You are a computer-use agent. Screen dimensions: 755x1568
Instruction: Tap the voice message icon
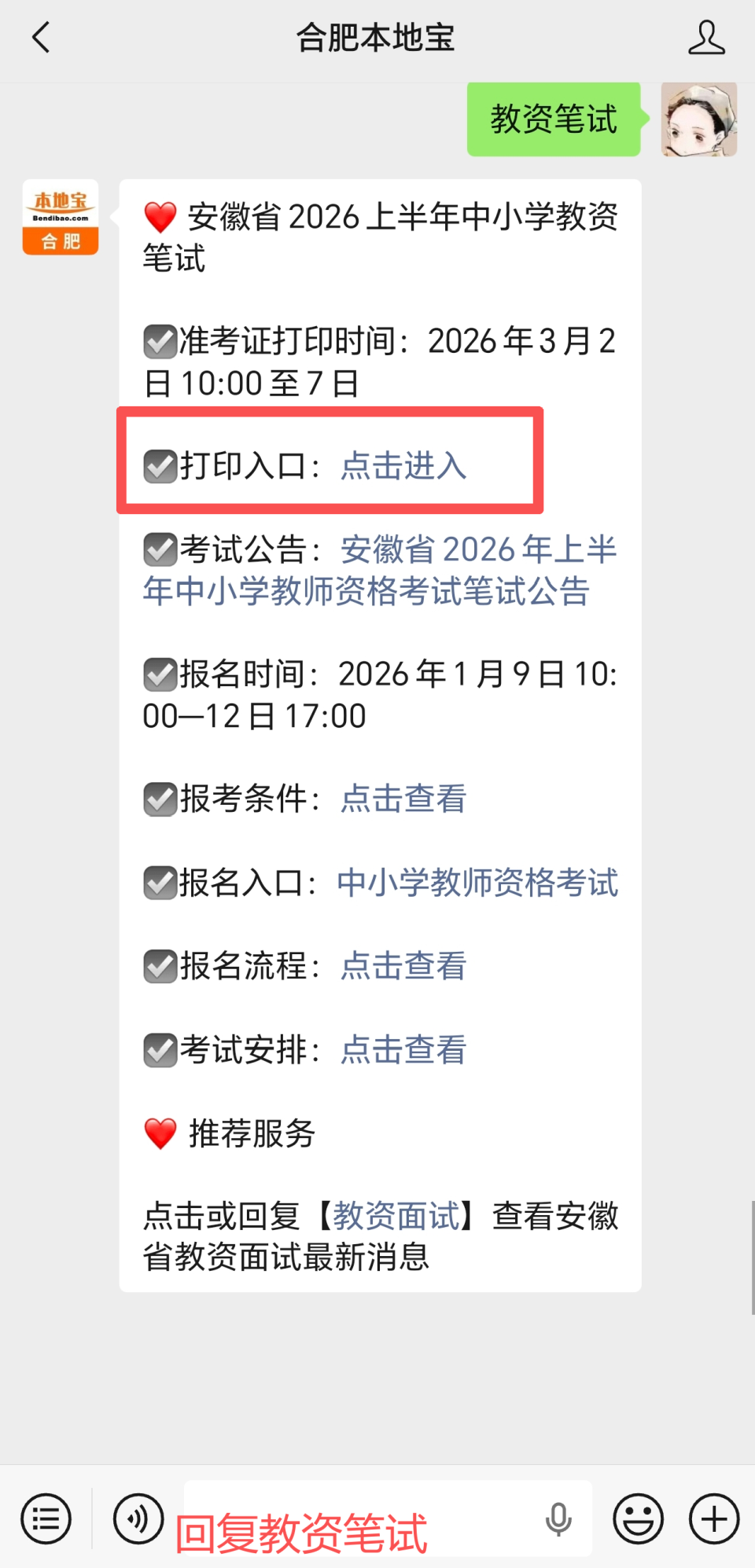coord(137,1518)
